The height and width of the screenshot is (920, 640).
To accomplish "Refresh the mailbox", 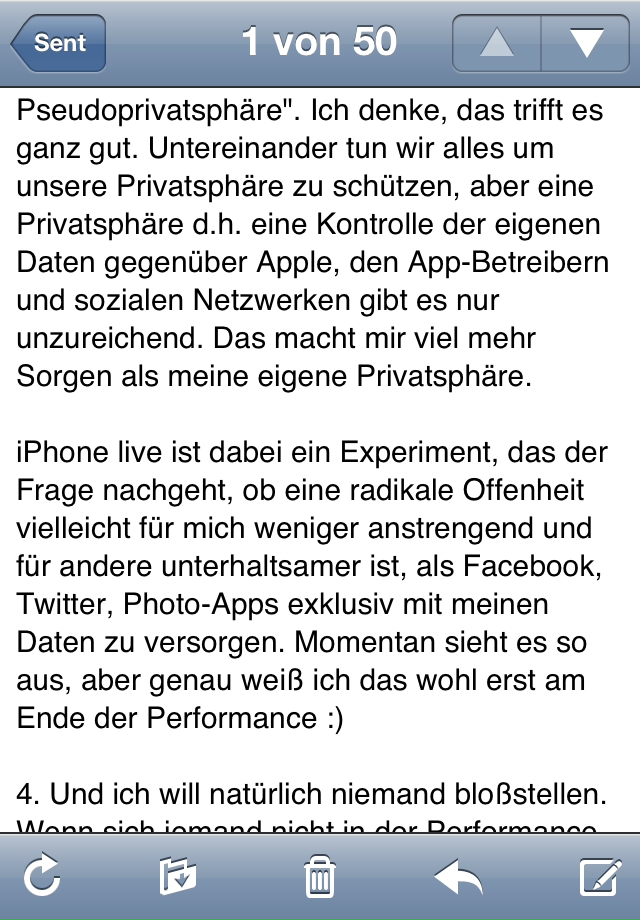I will point(42,877).
